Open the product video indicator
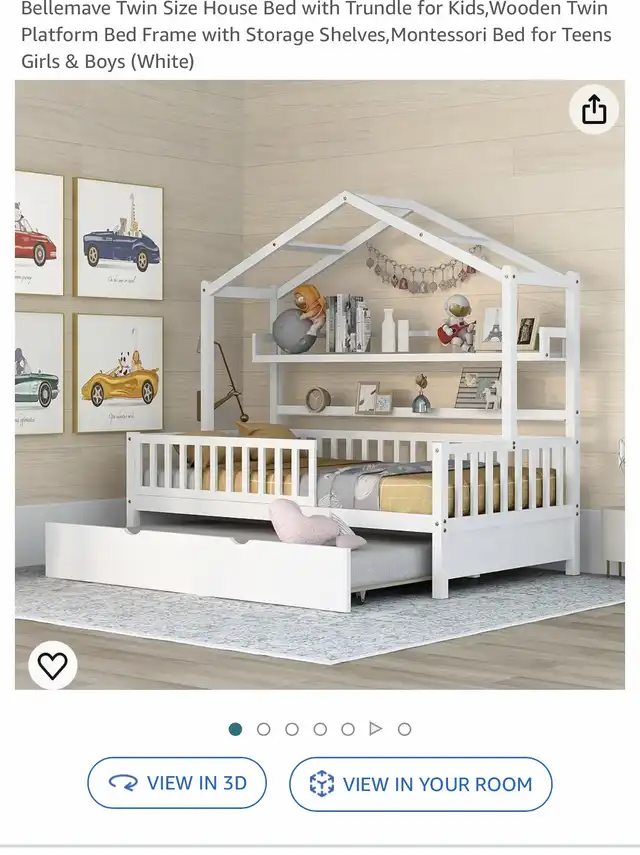This screenshot has width=640, height=855. pos(376,729)
